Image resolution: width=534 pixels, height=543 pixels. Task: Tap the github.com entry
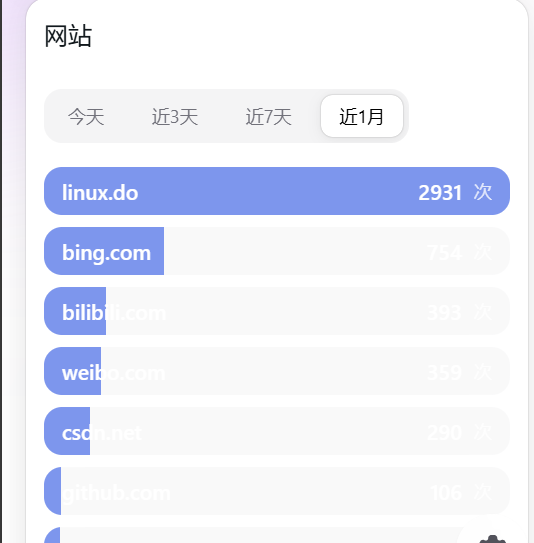click(x=277, y=491)
